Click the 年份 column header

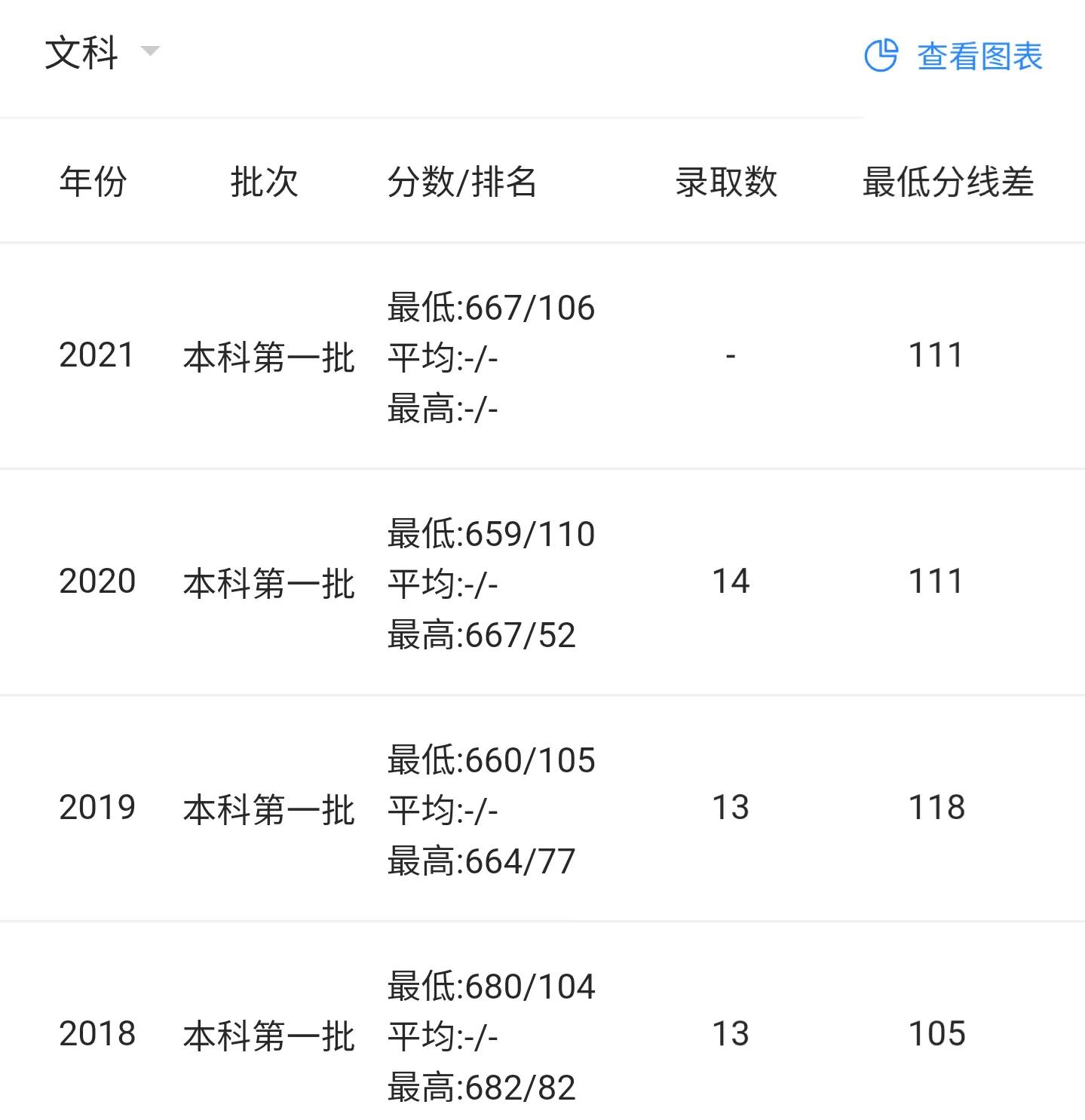point(95,181)
